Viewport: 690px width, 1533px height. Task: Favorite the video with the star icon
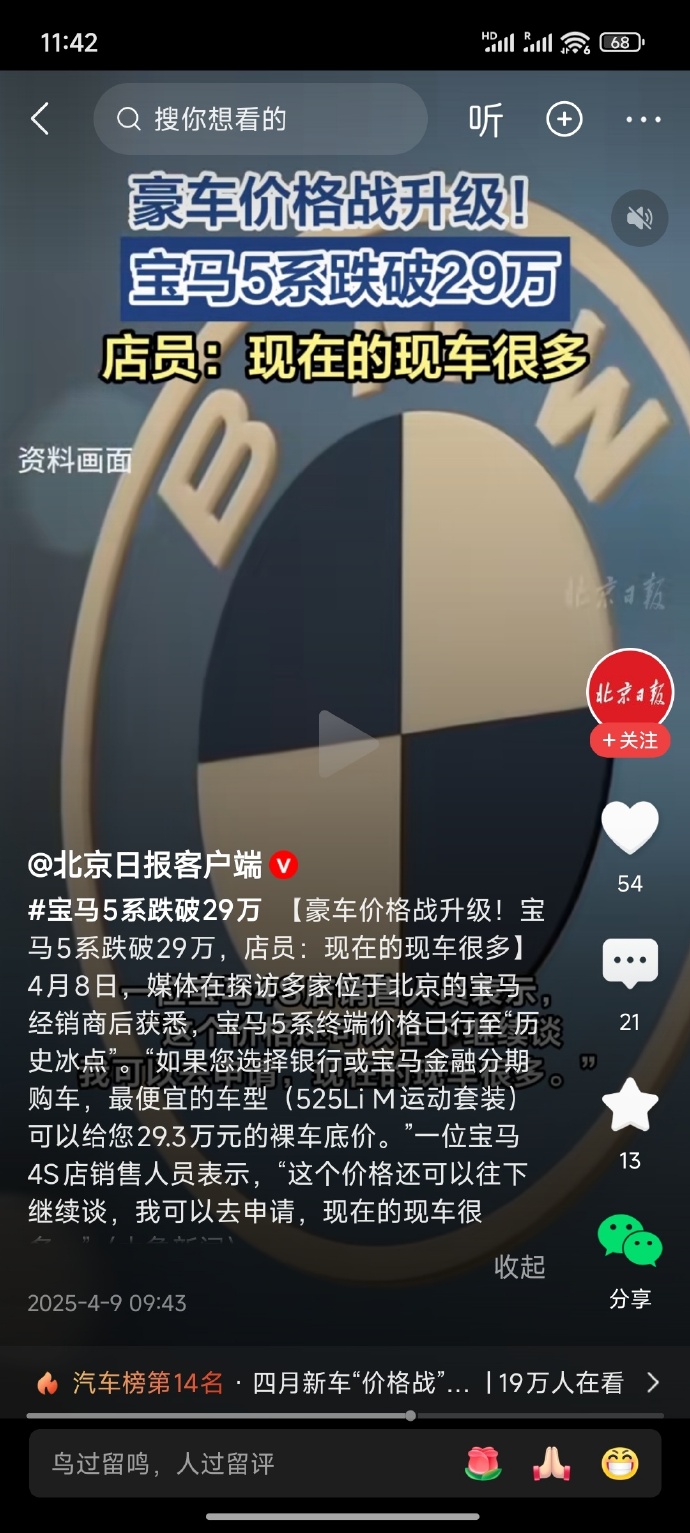click(630, 1105)
